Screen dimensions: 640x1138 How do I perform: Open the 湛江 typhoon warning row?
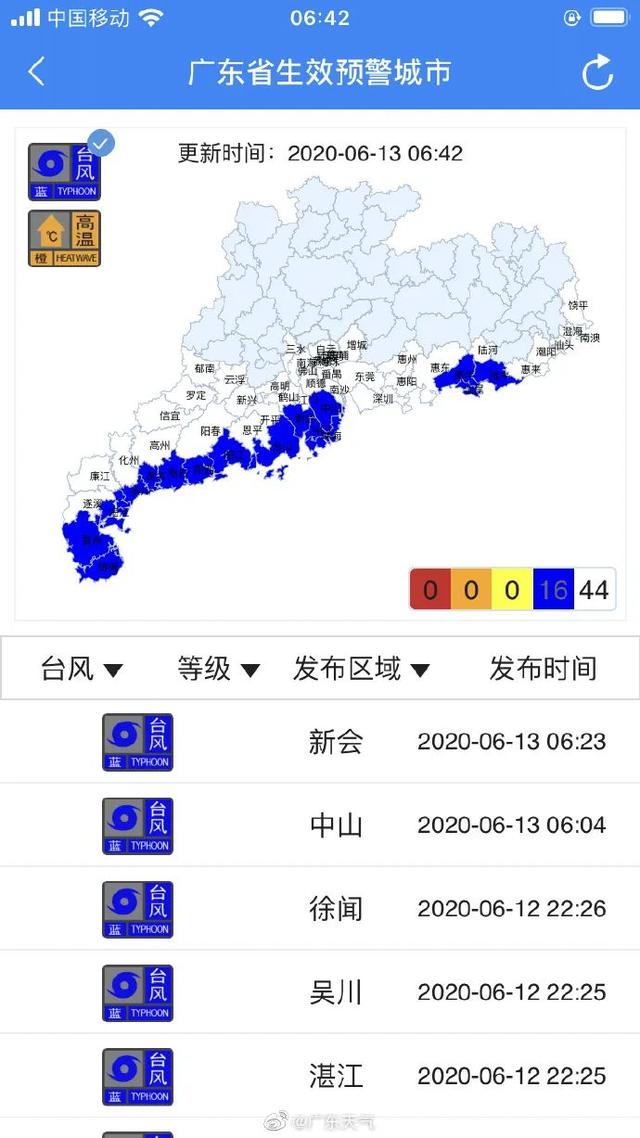335,1076
